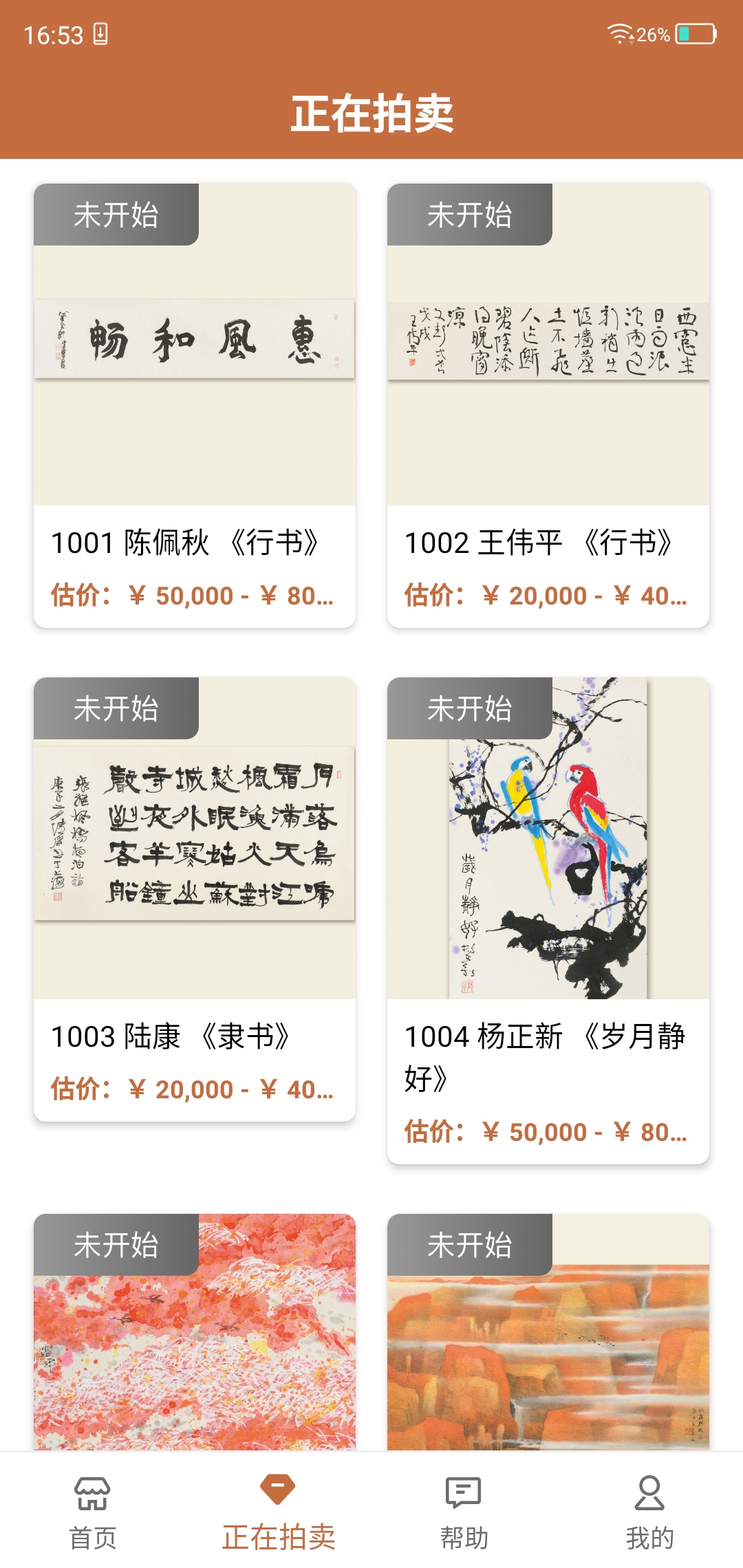Image resolution: width=743 pixels, height=1568 pixels.
Task: Tap the 正在拍卖 page title
Action: tap(371, 113)
